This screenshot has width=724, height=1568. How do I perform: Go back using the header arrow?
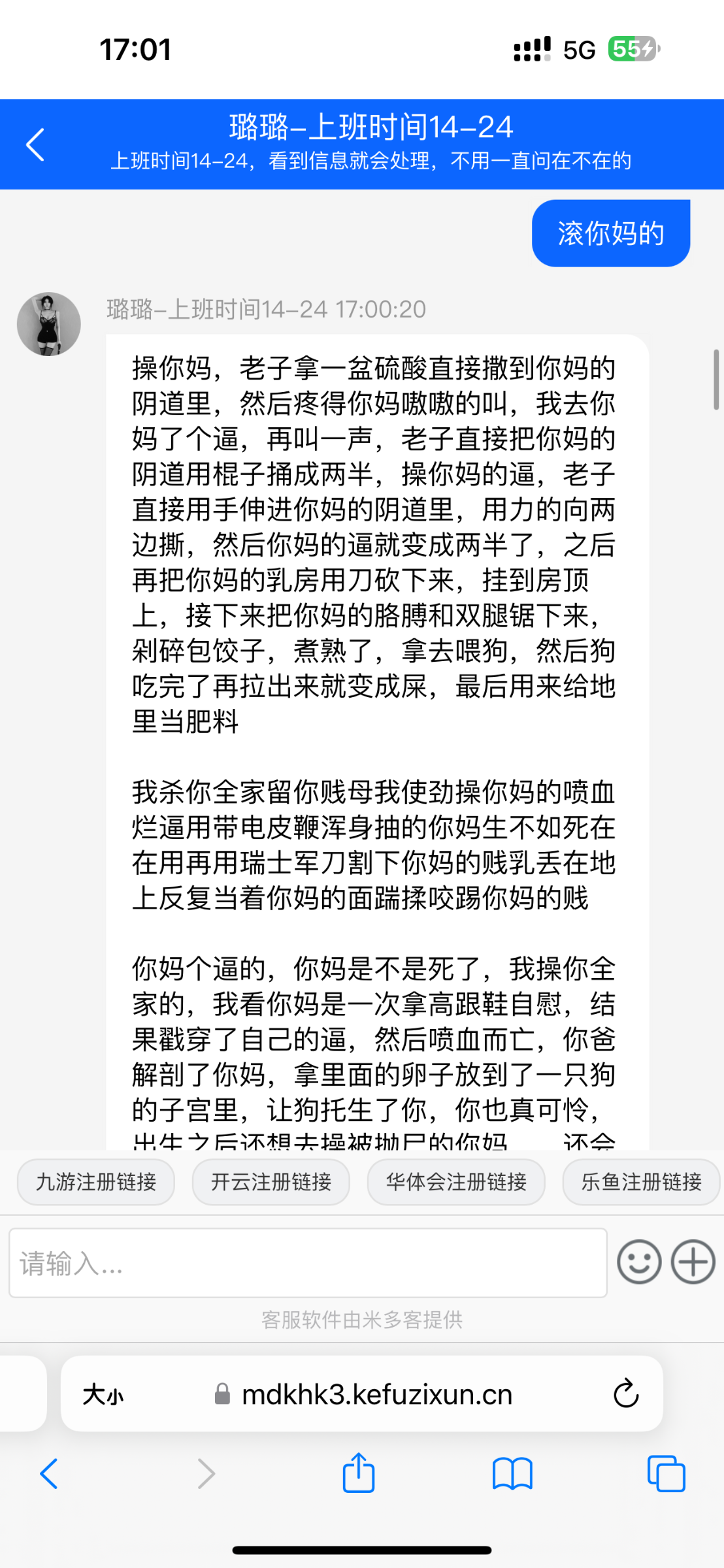[35, 144]
